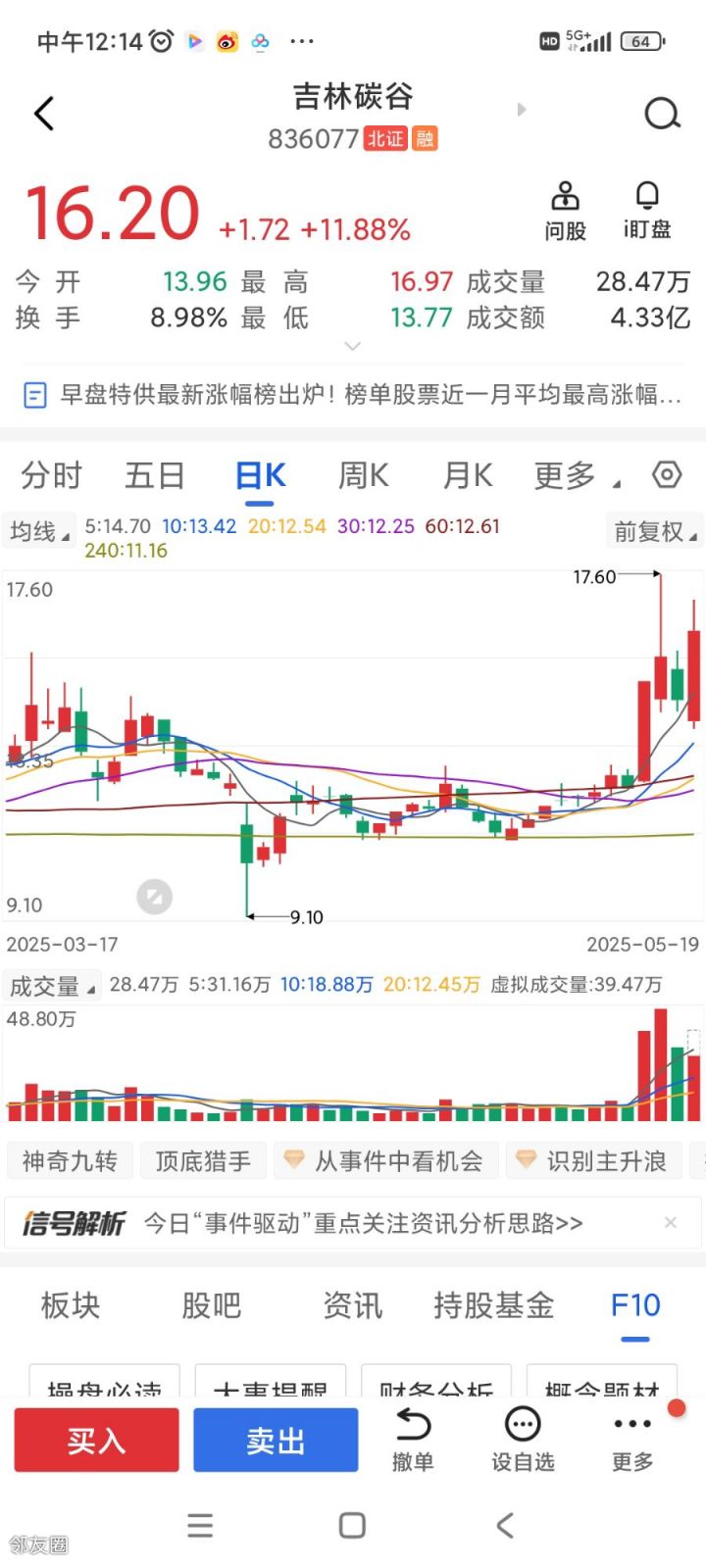Switch to the 月K chart tab
Screen dimensions: 706x1568
468,476
